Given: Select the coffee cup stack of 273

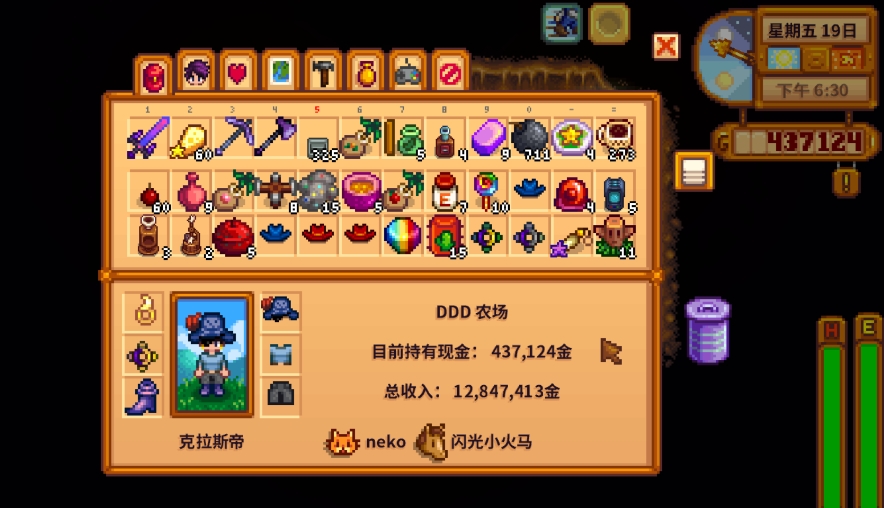Looking at the screenshot, I should (x=615, y=138).
